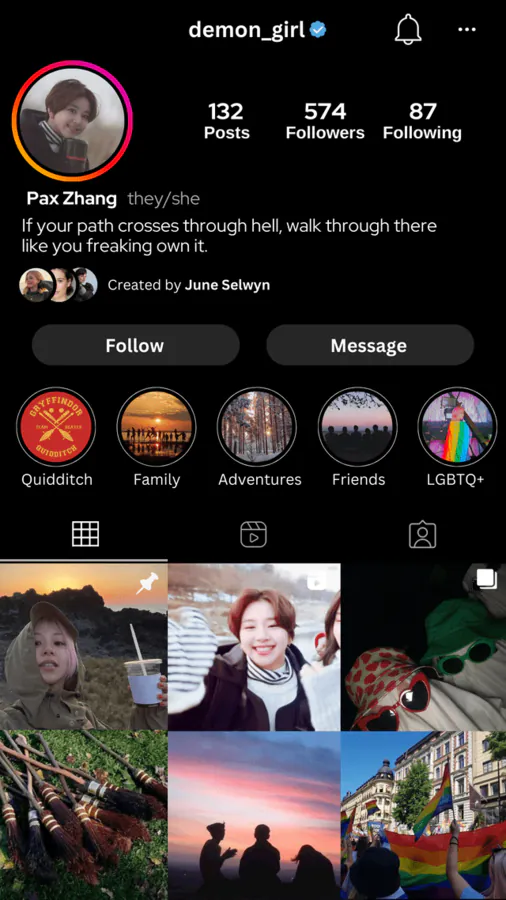Image resolution: width=506 pixels, height=900 pixels.
Task: Open the three-dot overflow menu
Action: [x=467, y=29]
